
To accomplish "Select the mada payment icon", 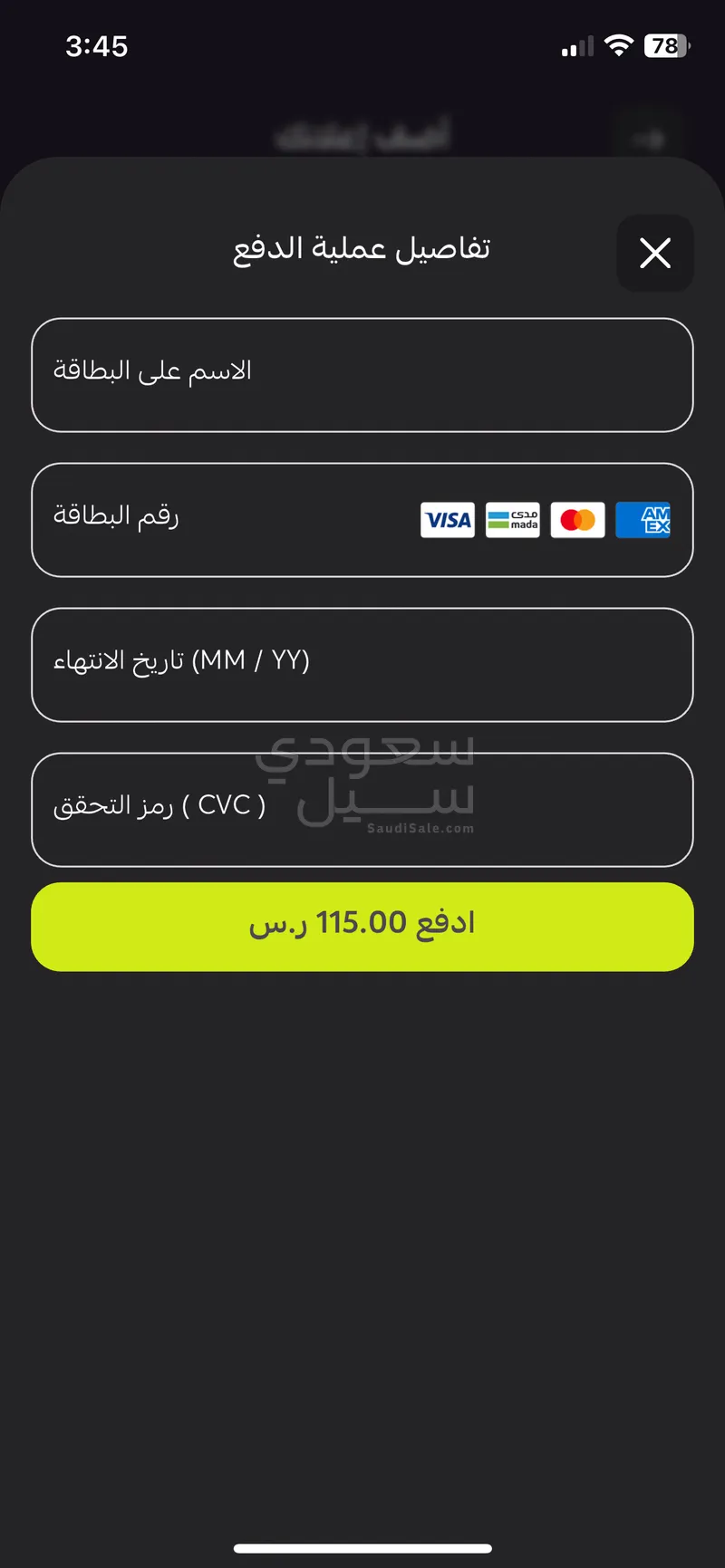I will point(512,519).
